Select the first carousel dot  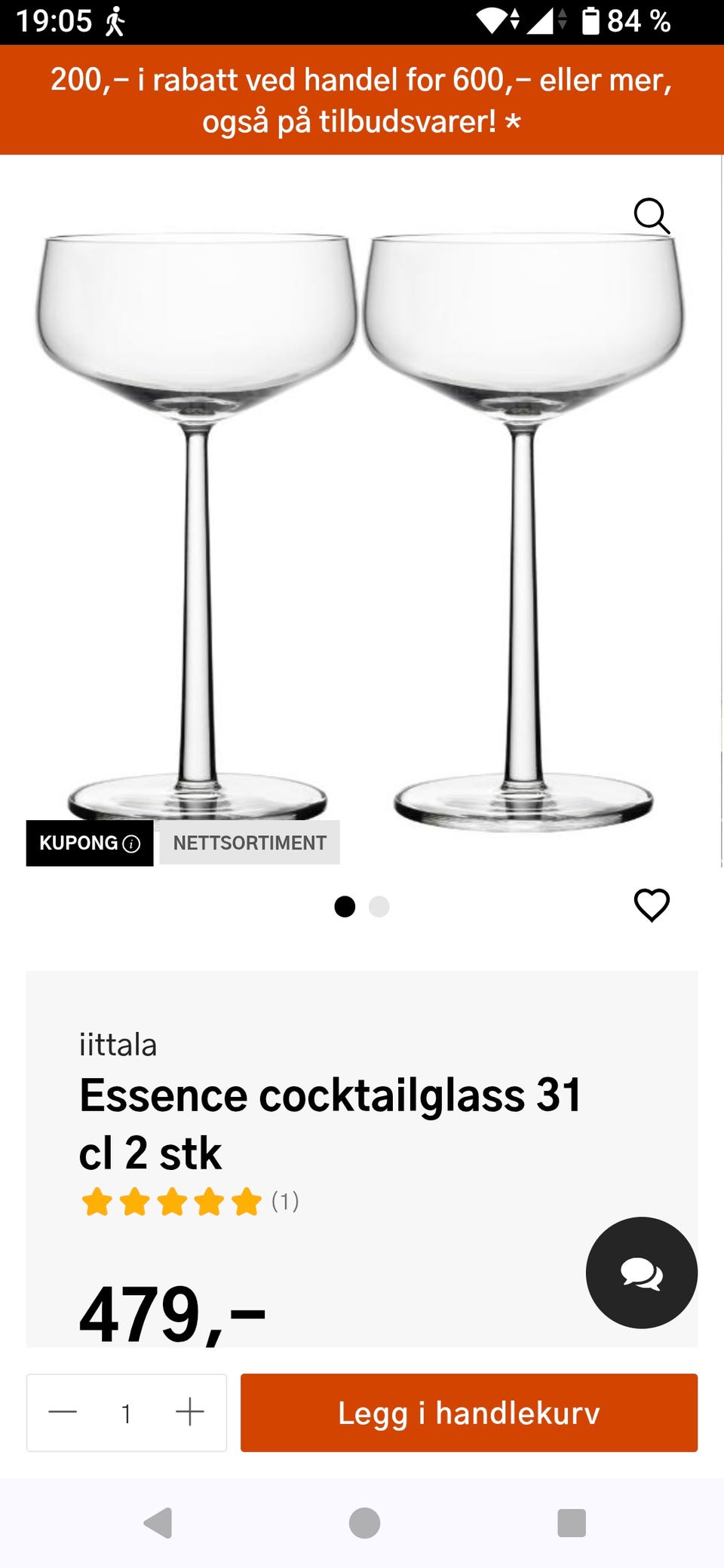coord(346,908)
